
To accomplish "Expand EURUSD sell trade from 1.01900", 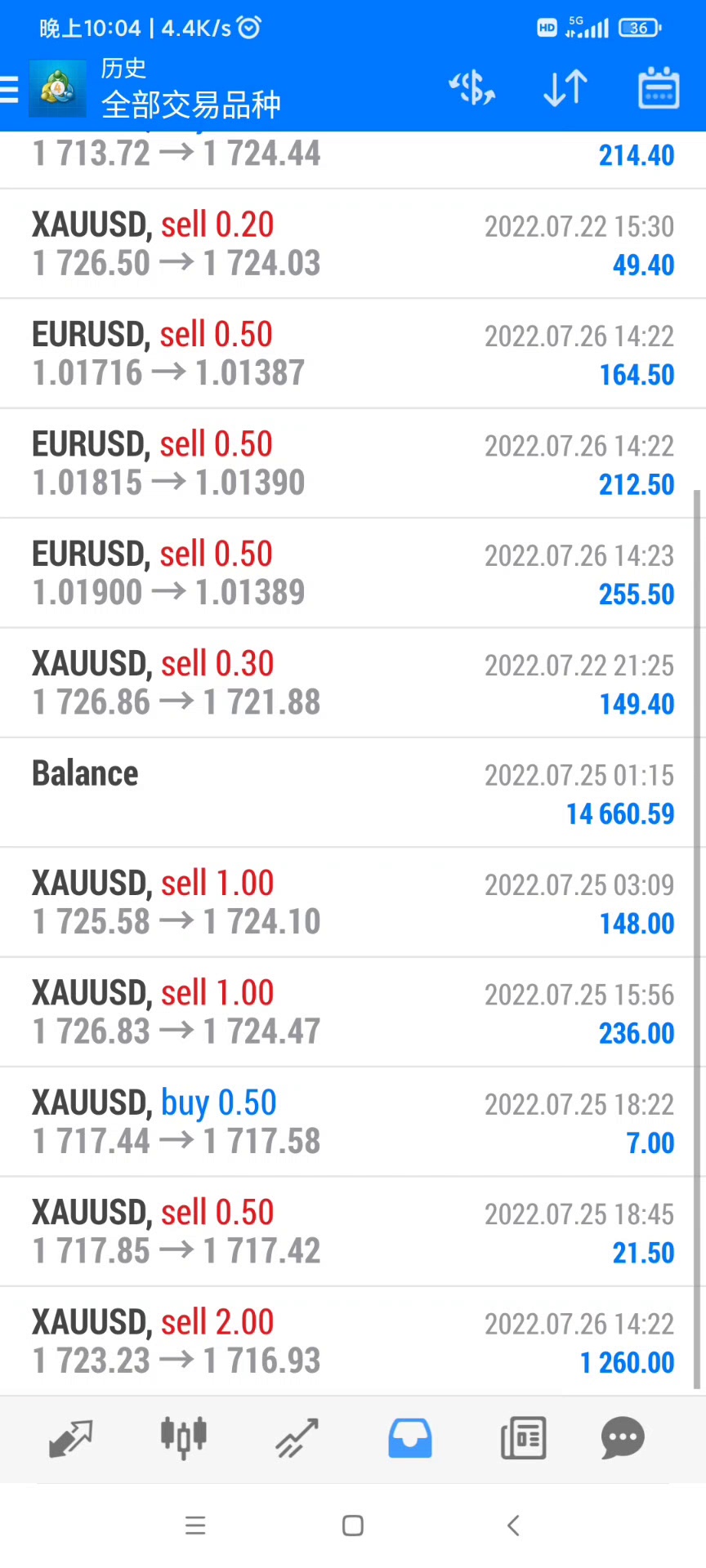I will point(353,572).
